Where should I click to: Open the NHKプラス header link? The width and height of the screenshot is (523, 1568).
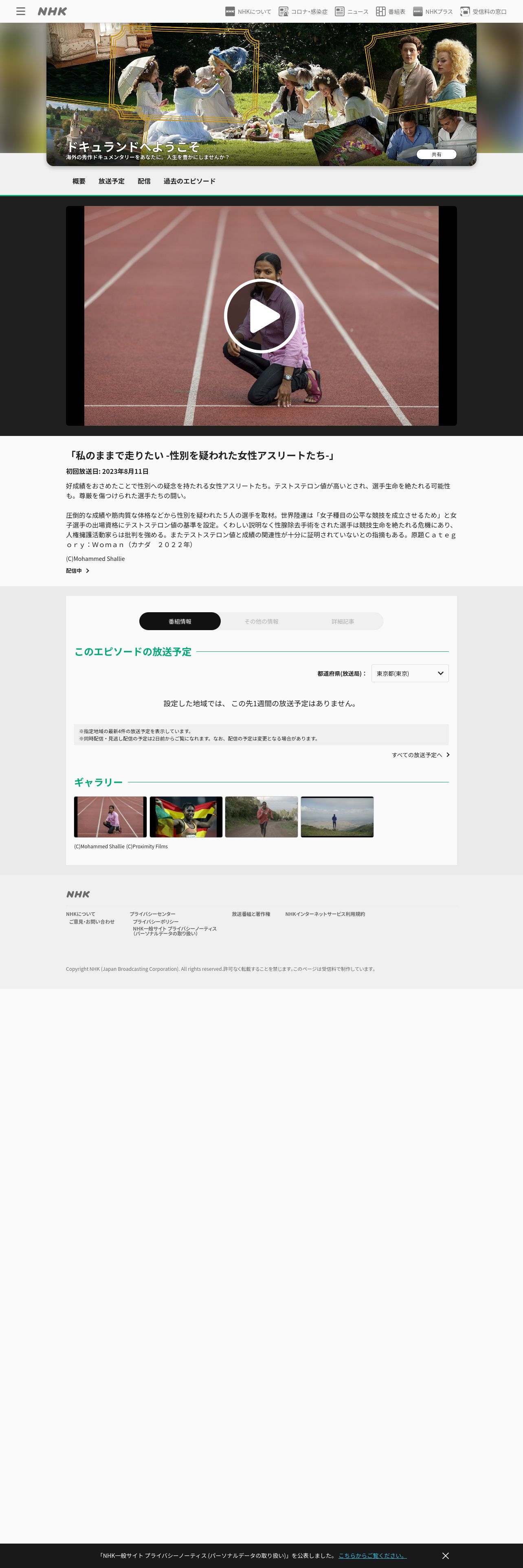(433, 11)
